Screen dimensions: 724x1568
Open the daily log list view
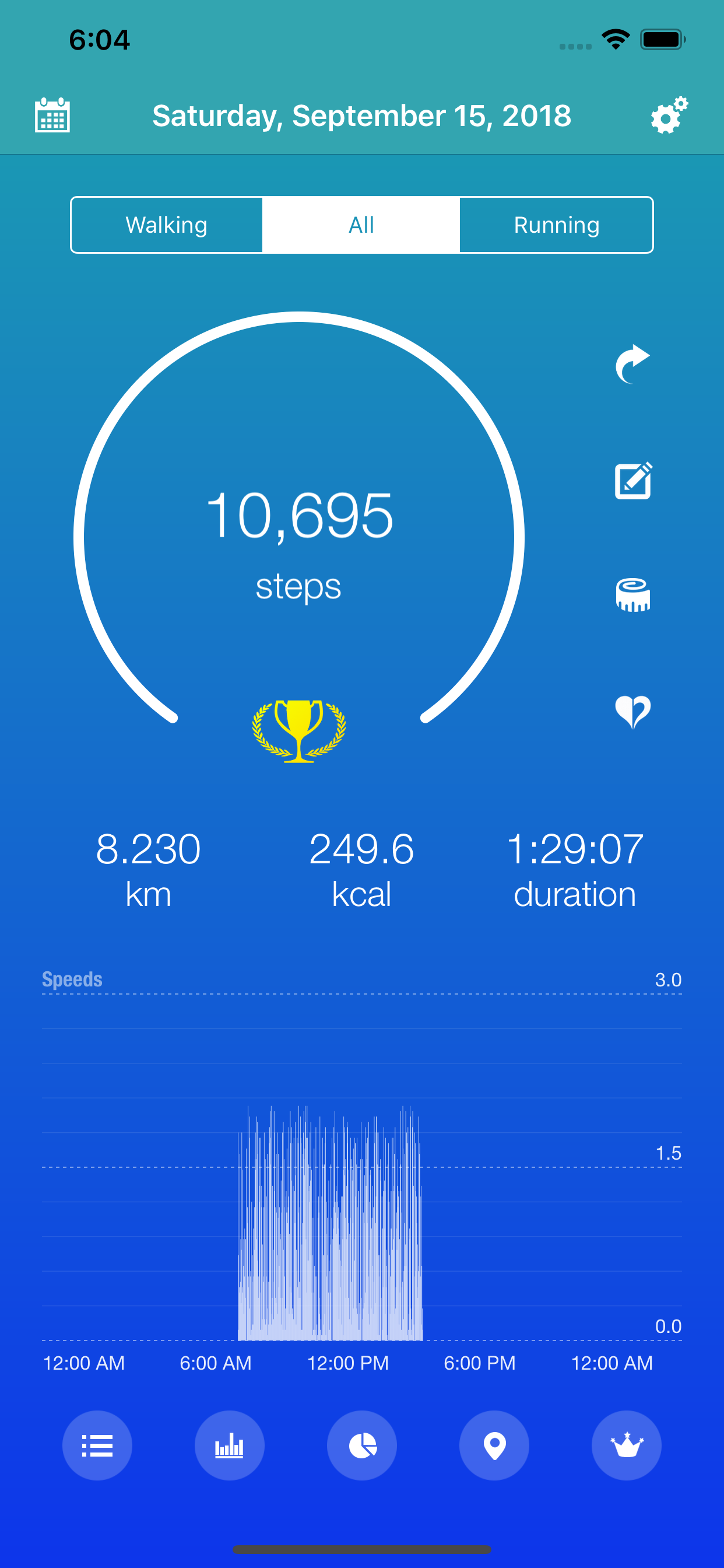pyautogui.click(x=97, y=1445)
